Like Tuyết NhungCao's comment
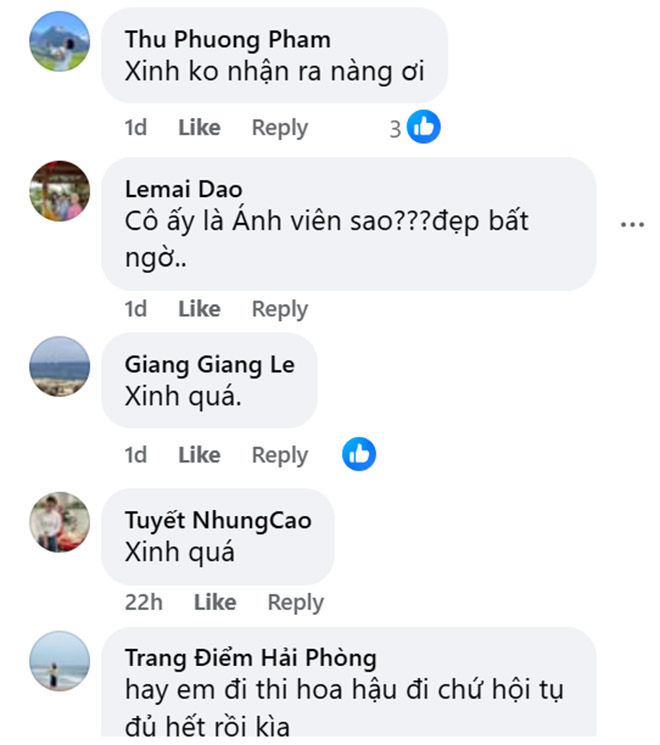The width and height of the screenshot is (660, 745). (x=214, y=602)
